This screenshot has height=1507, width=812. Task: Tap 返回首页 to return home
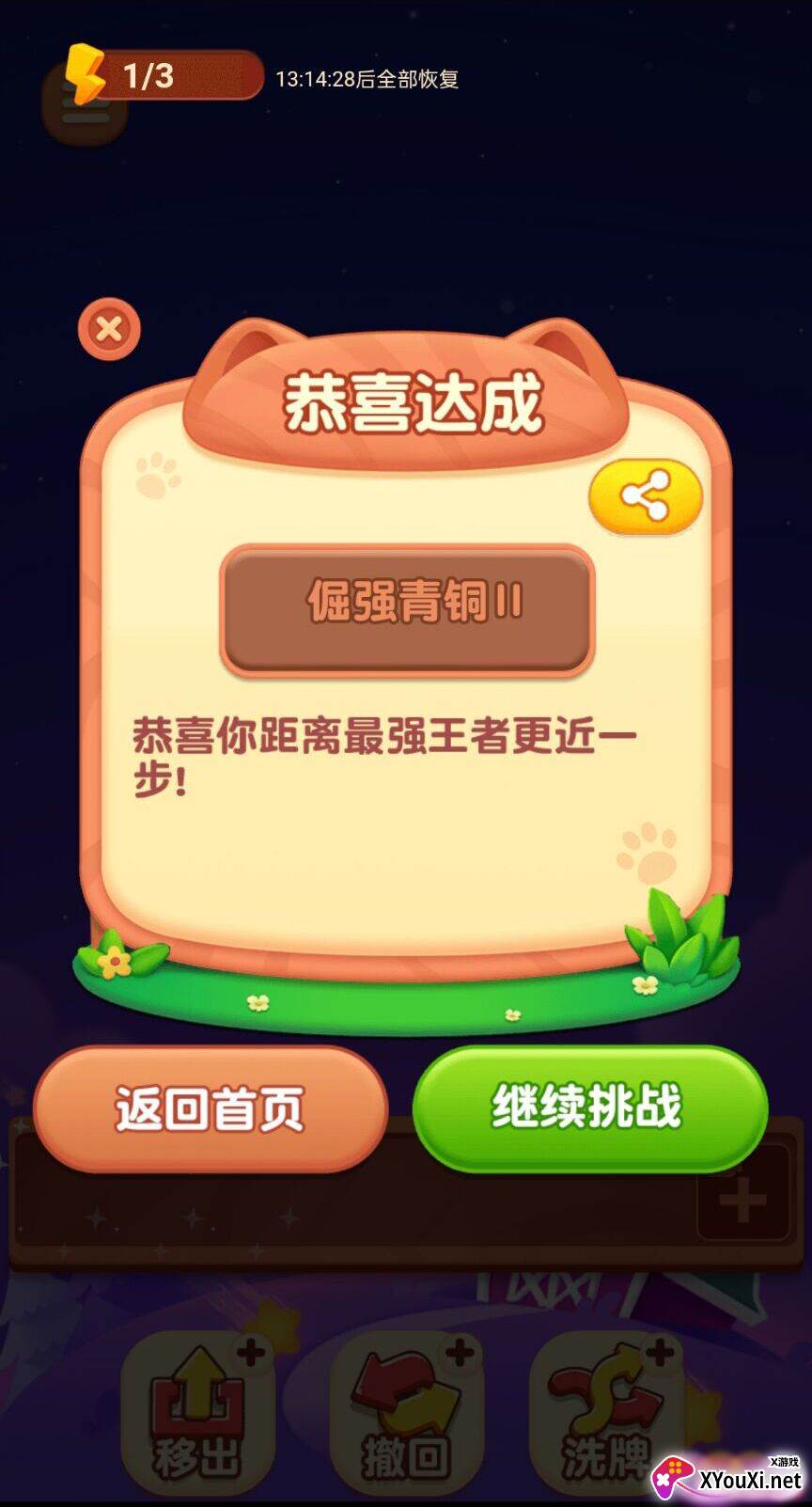(211, 1108)
